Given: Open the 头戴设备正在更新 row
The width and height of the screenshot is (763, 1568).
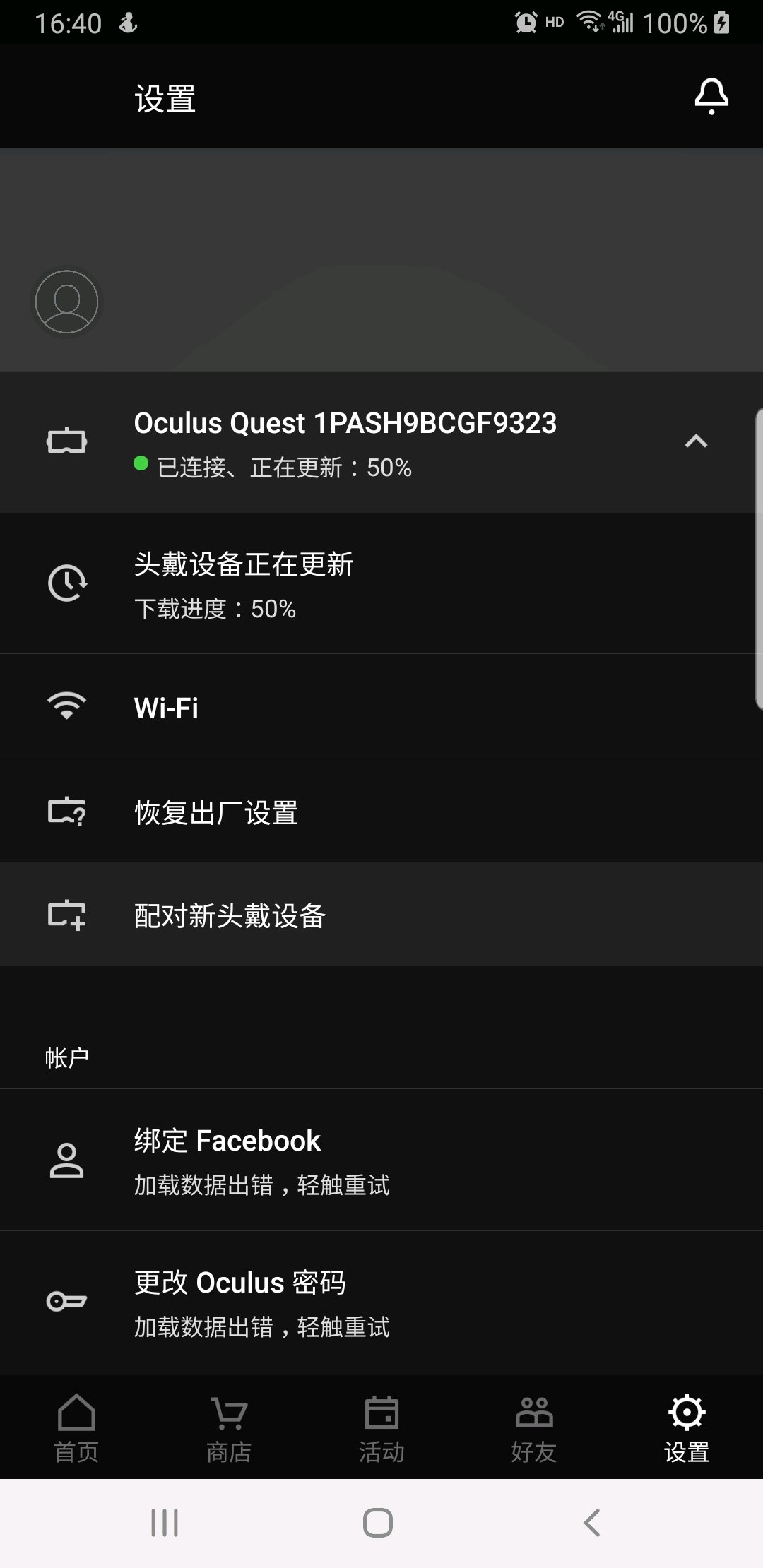Looking at the screenshot, I should 381,583.
